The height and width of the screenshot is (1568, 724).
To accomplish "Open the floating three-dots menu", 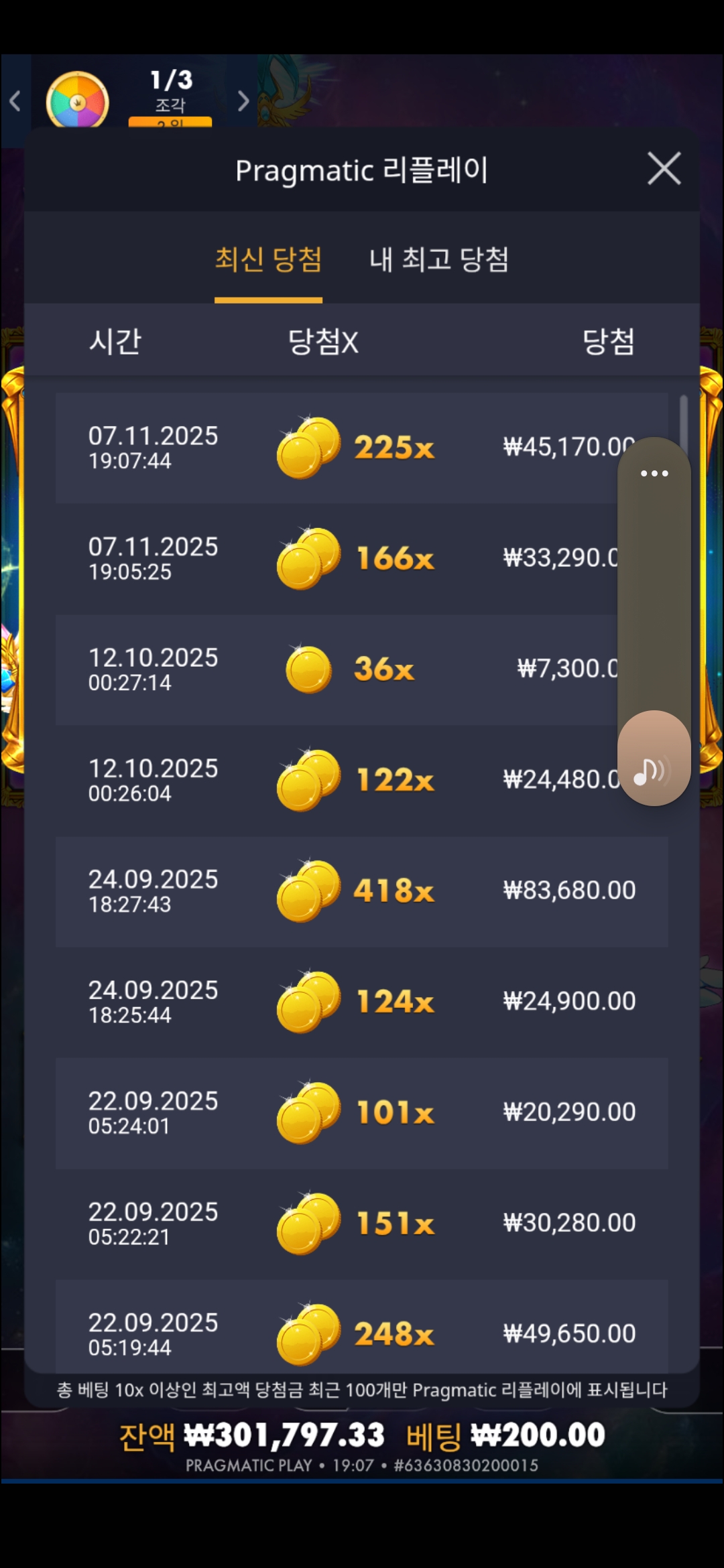I will point(654,473).
